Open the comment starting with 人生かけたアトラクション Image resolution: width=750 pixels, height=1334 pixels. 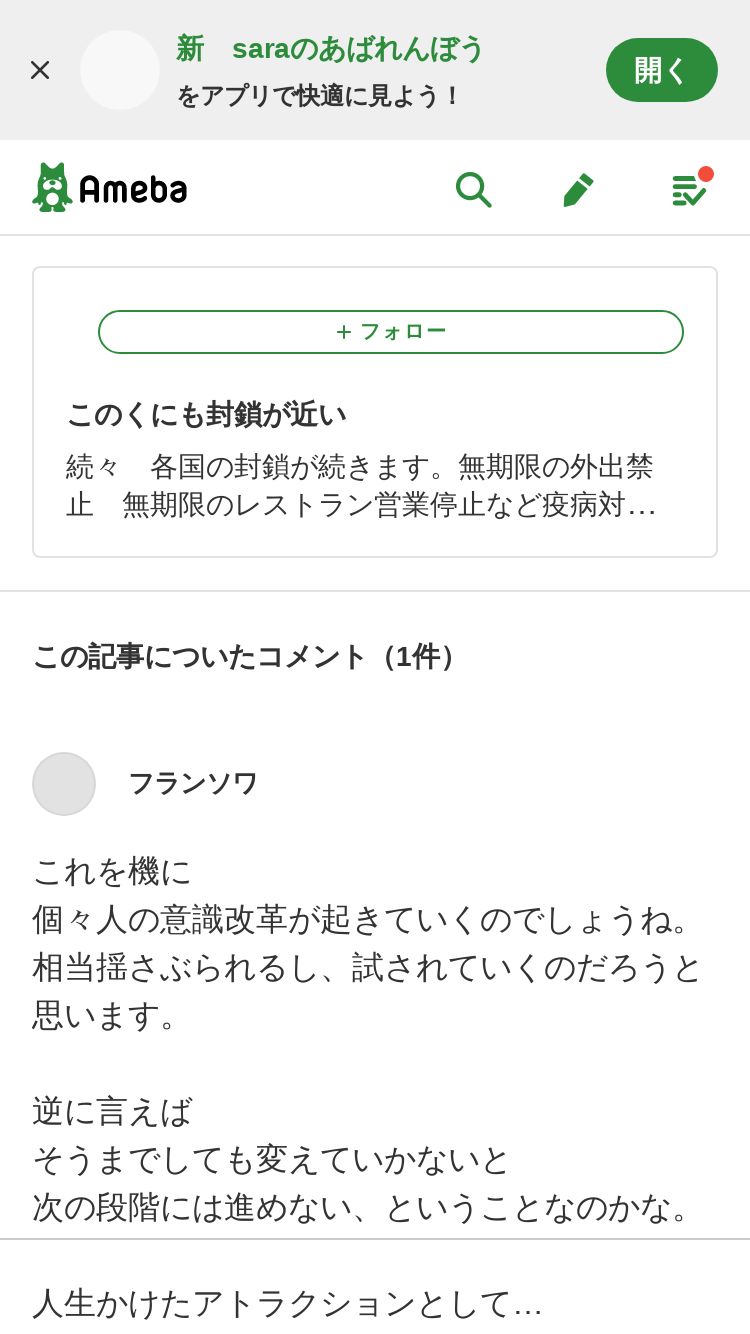pos(288,1303)
